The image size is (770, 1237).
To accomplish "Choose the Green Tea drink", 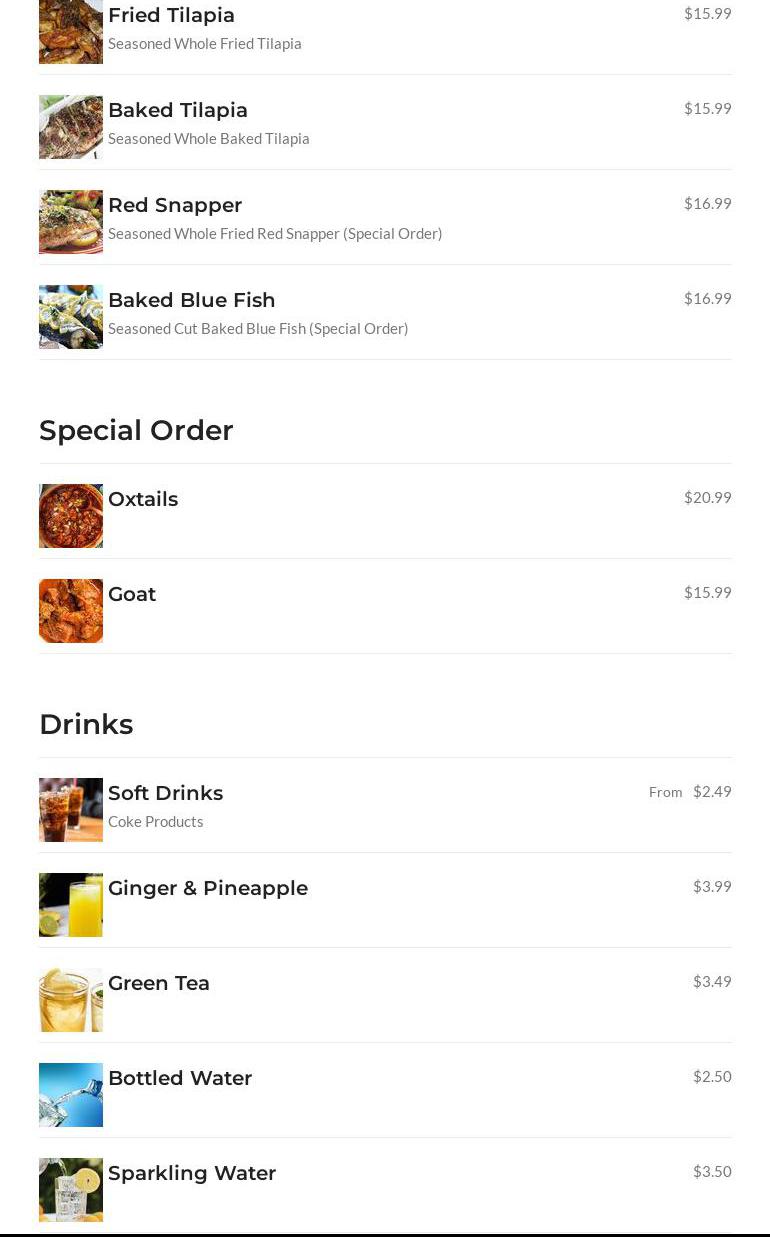I will click(159, 983).
